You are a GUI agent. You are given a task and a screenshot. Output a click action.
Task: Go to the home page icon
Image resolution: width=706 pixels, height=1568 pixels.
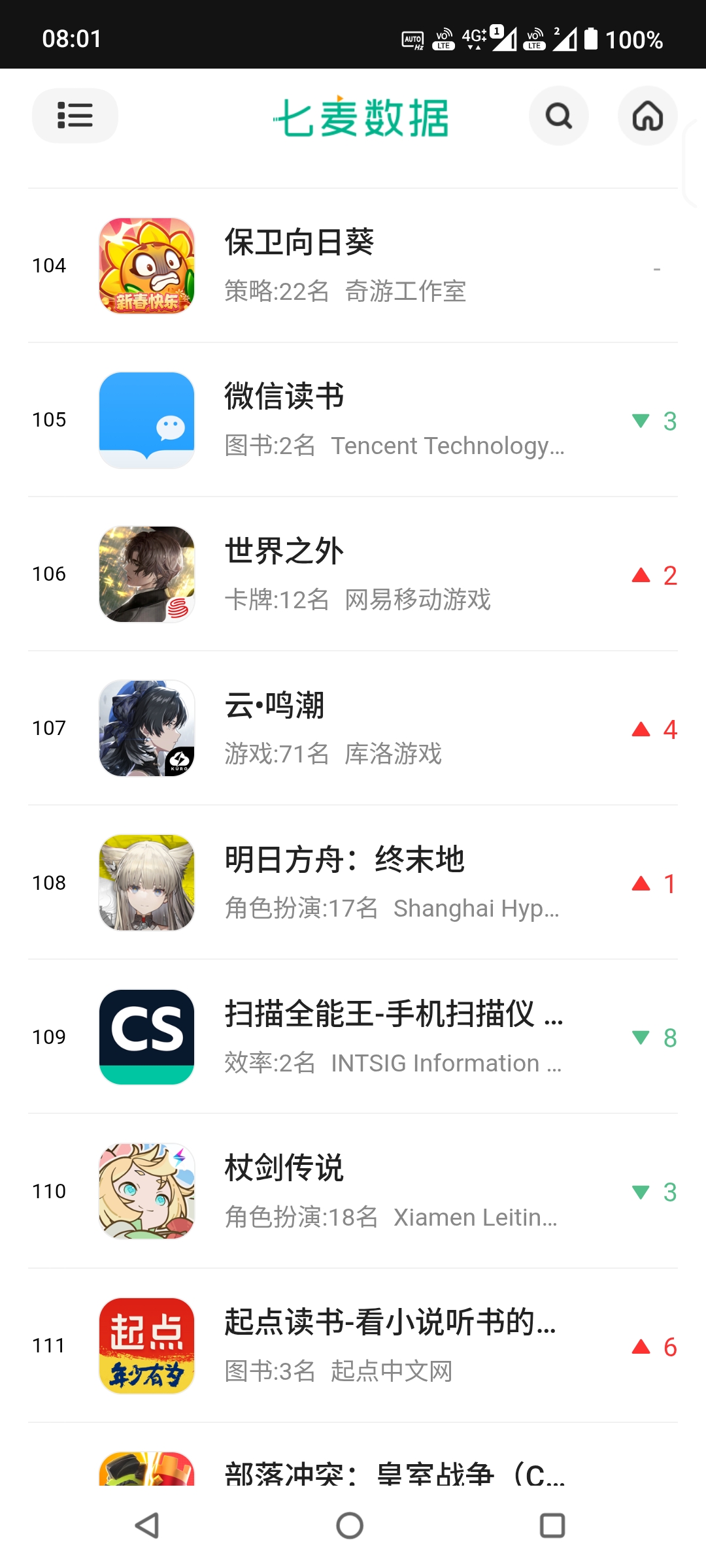point(647,116)
